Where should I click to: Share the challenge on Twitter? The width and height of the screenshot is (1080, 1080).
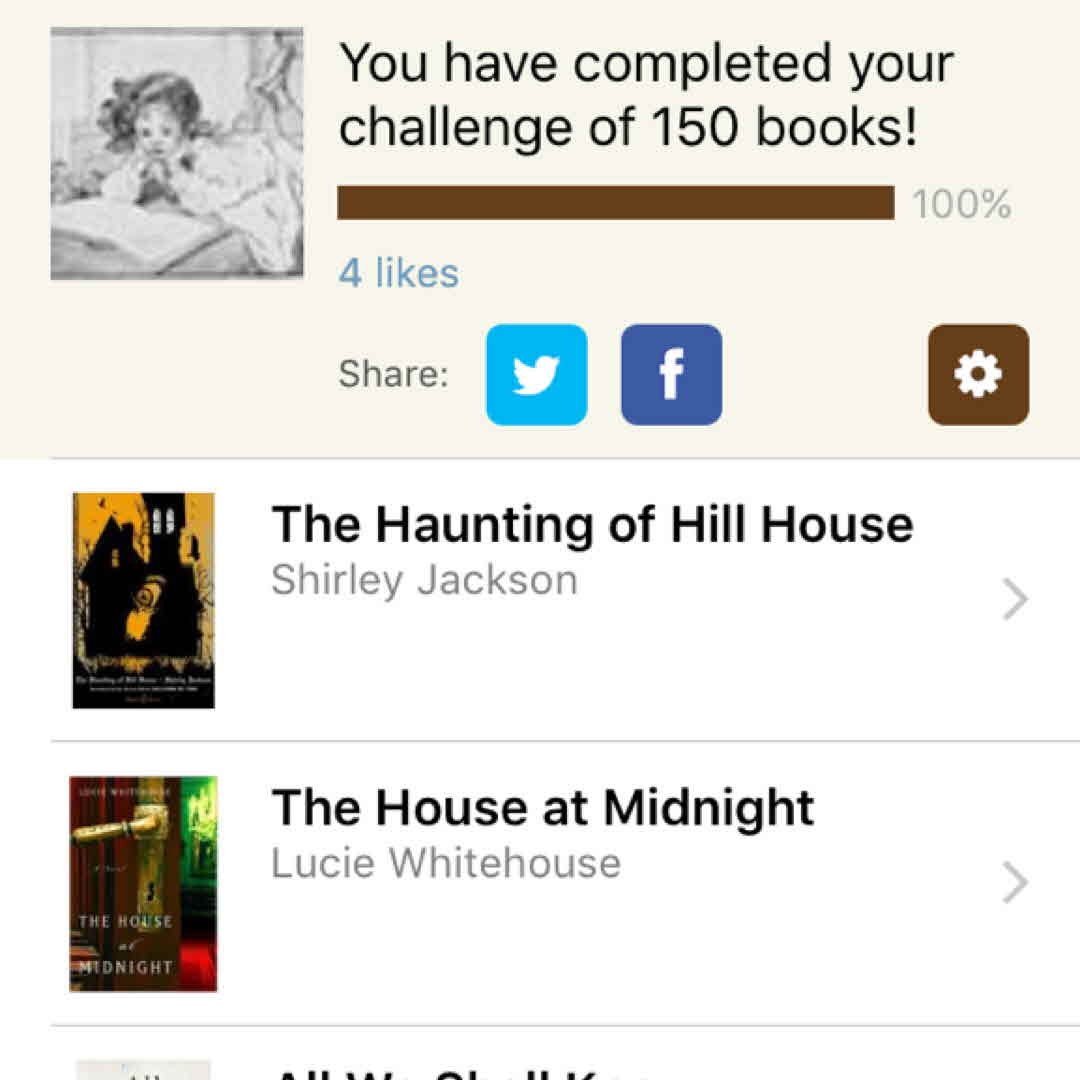[x=536, y=375]
